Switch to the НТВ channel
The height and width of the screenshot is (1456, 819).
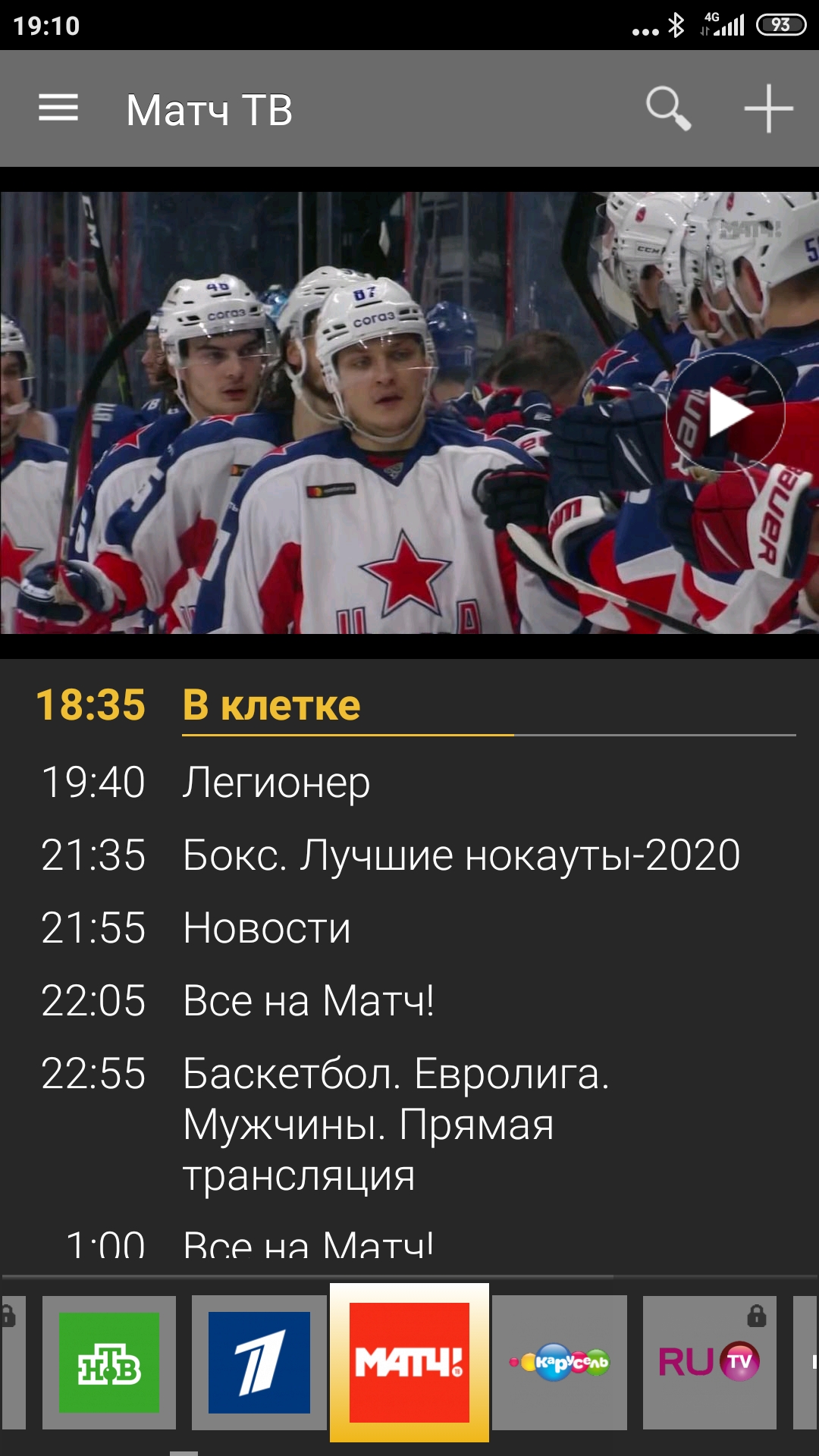(109, 1363)
